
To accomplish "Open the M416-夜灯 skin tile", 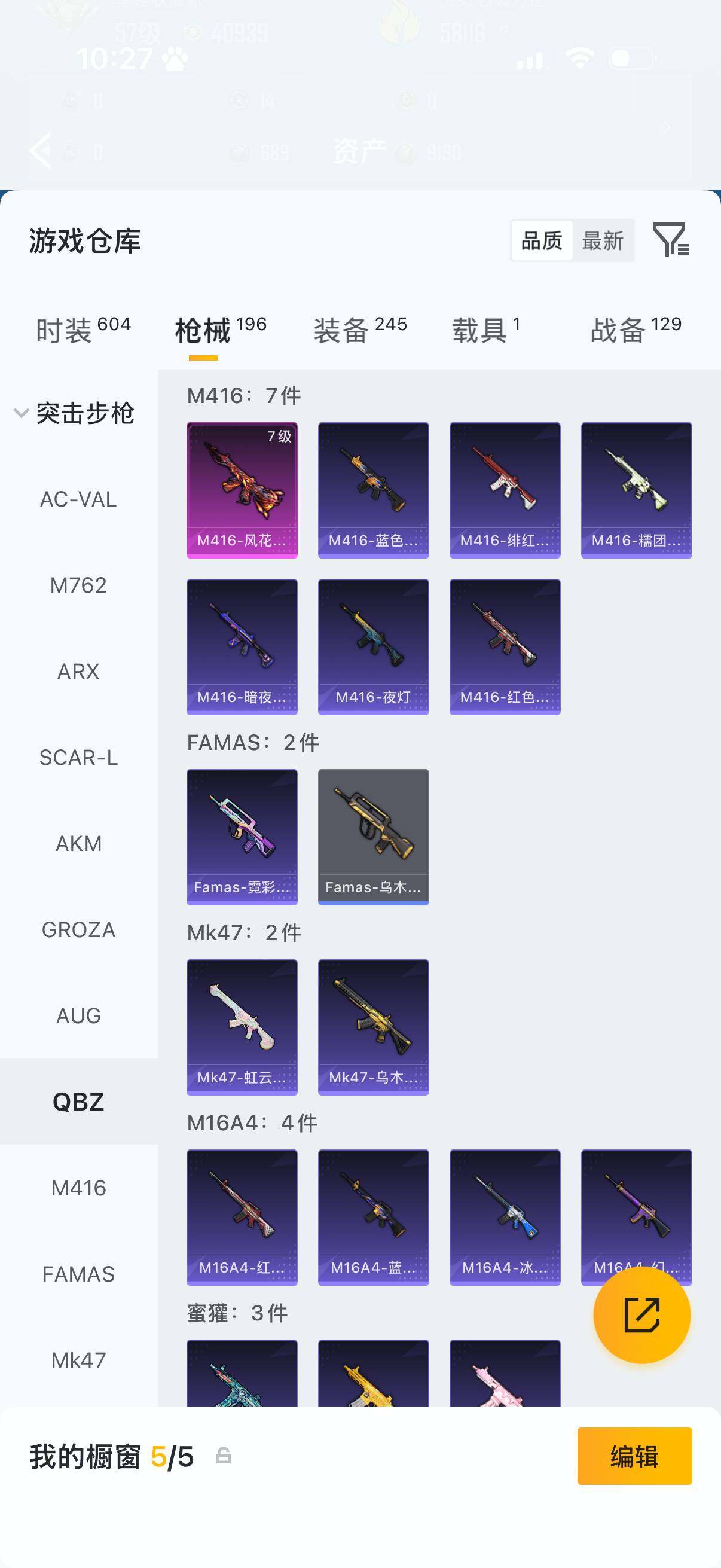I will click(x=374, y=646).
